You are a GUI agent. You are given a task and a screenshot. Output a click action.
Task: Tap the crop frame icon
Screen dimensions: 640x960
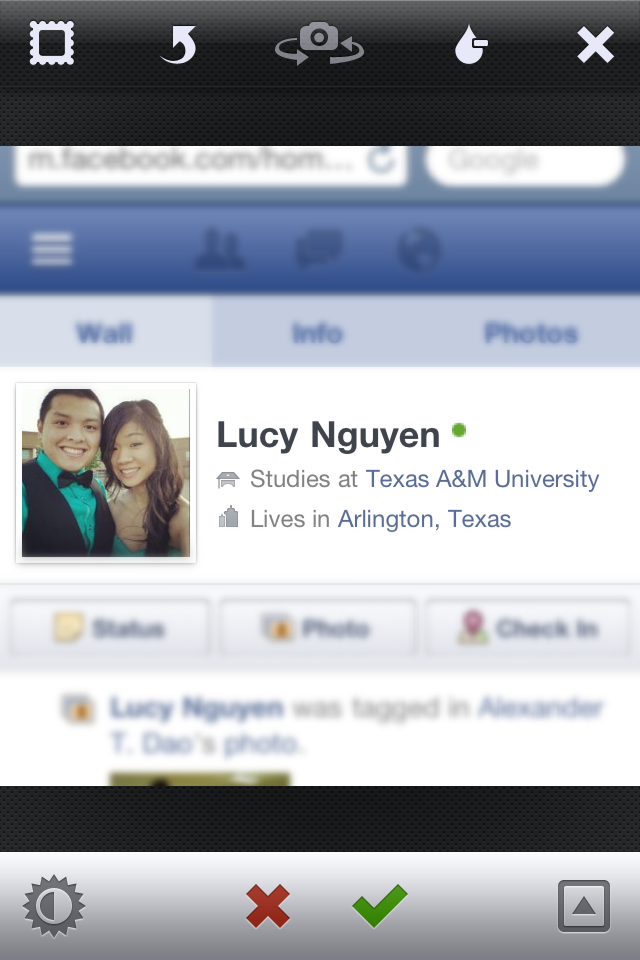coord(52,44)
